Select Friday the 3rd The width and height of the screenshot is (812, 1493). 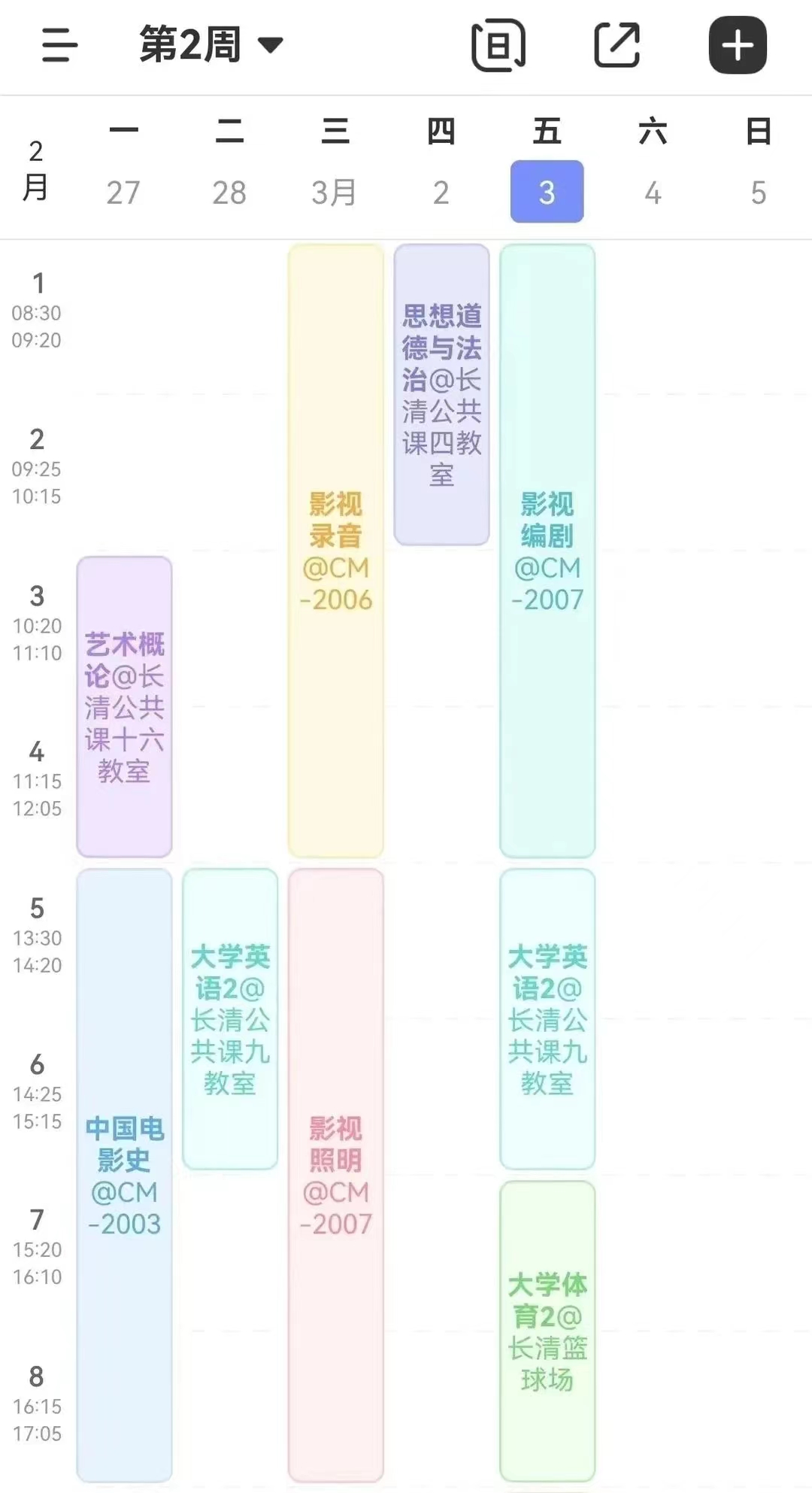click(x=547, y=192)
